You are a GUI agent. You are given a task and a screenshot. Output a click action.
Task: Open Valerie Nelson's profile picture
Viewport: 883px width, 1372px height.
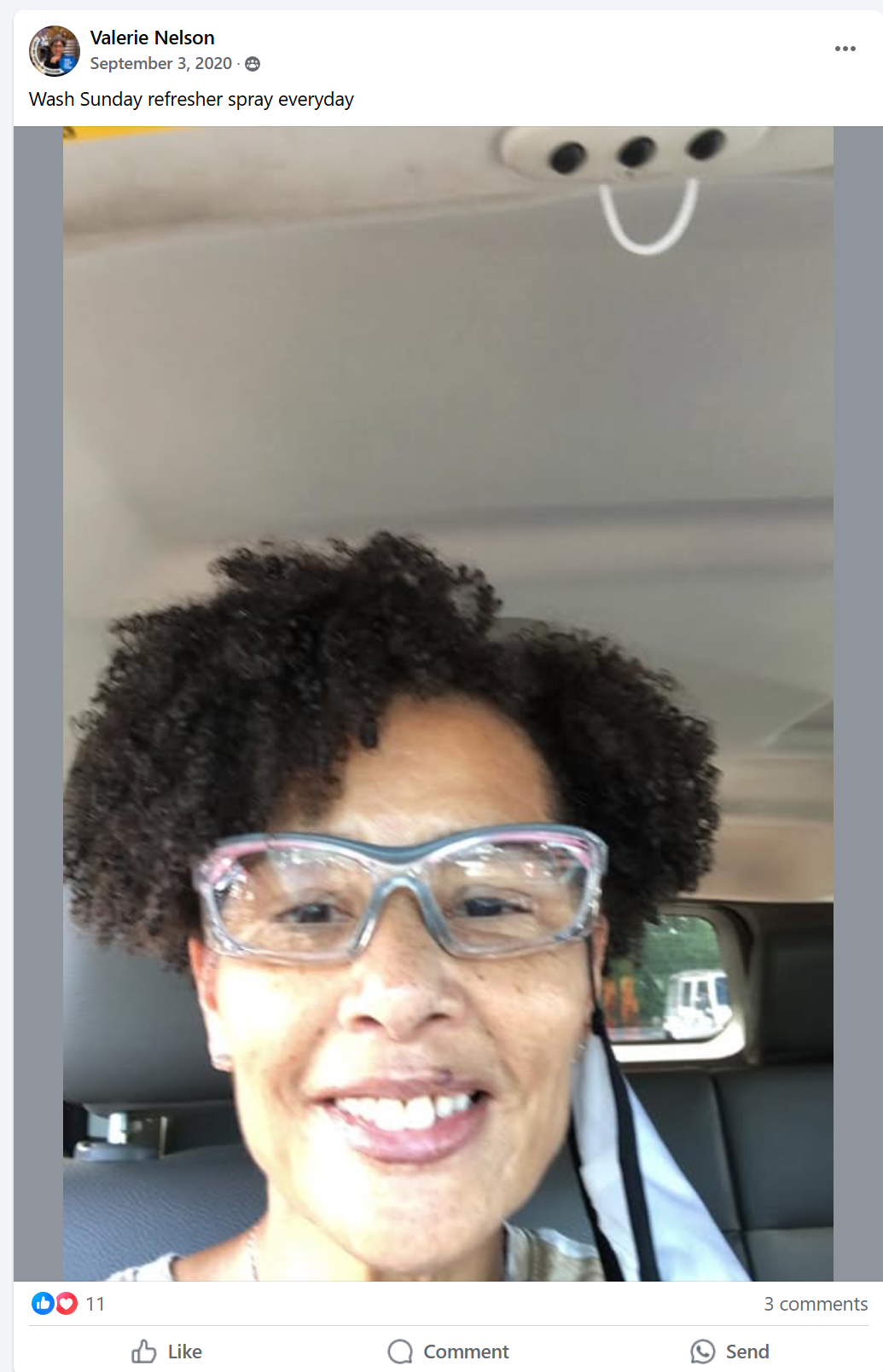click(54, 51)
